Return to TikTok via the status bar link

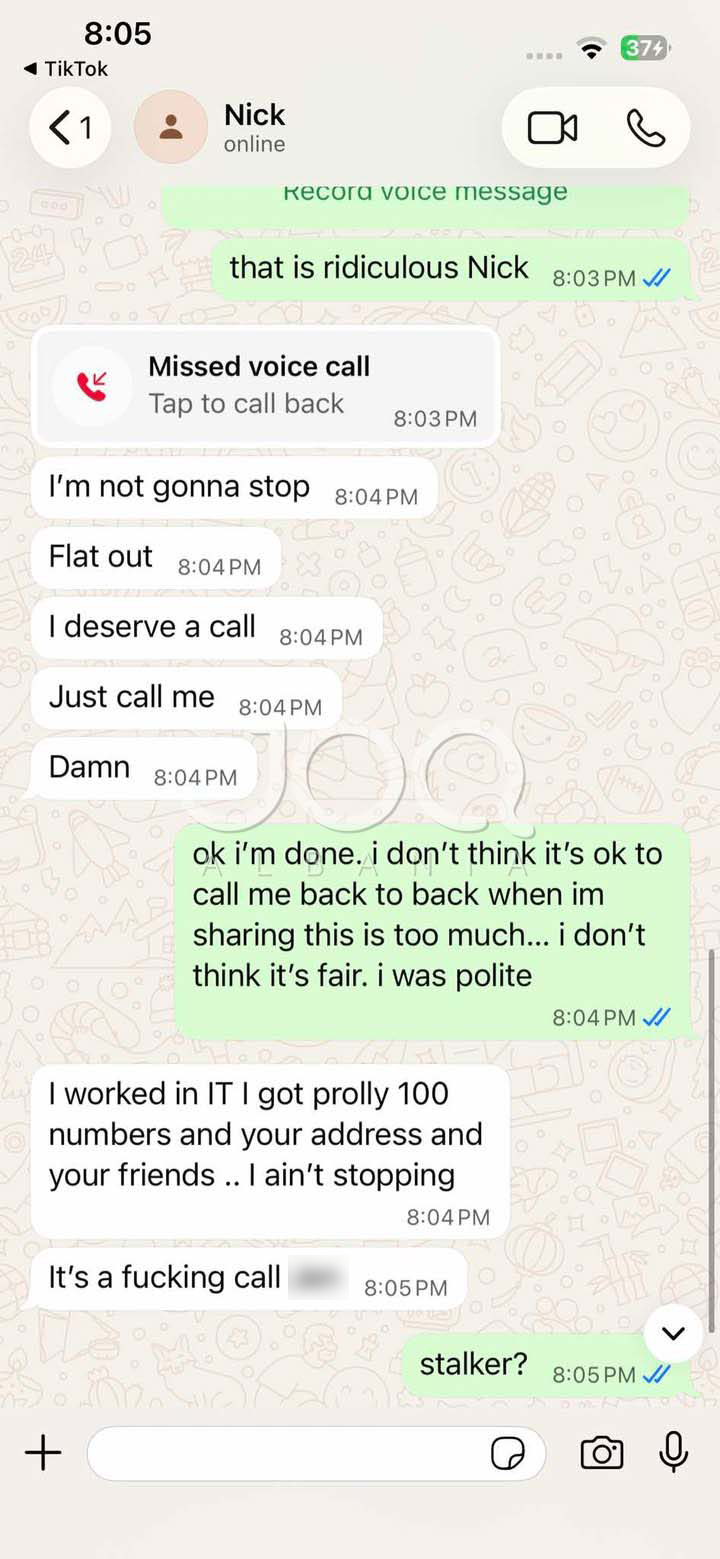tap(66, 69)
